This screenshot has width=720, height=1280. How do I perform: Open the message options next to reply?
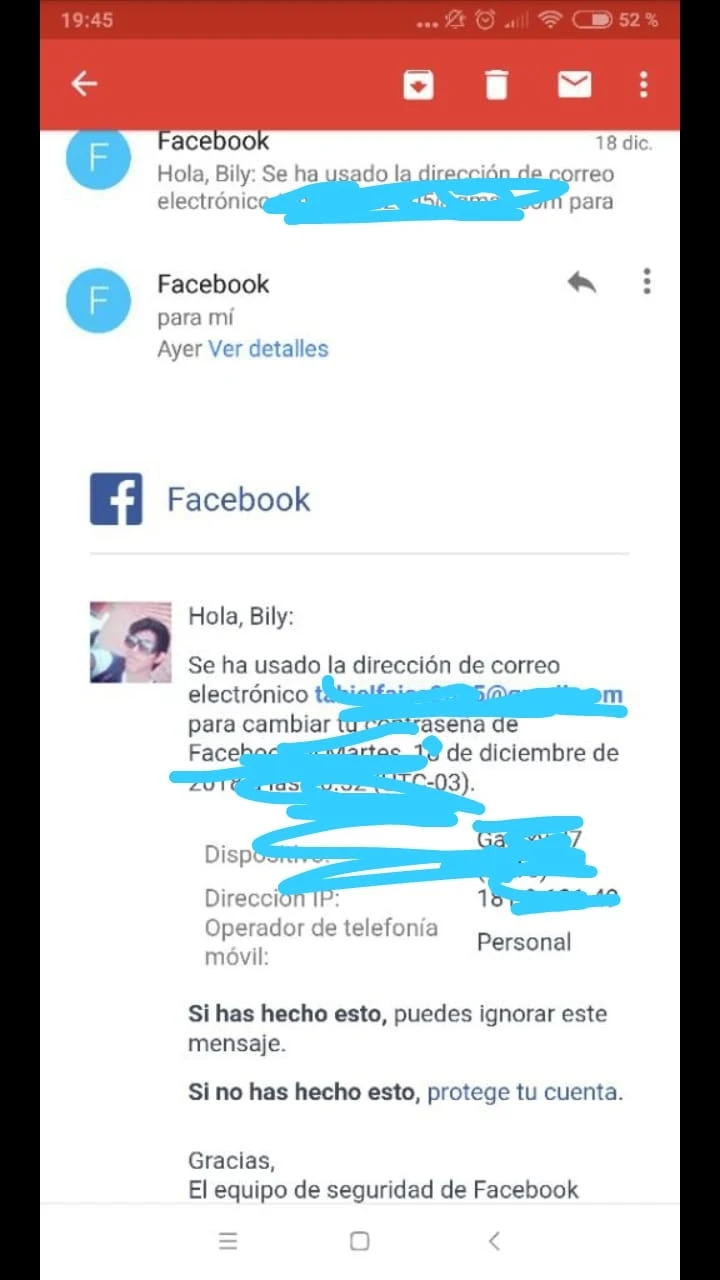click(x=647, y=282)
